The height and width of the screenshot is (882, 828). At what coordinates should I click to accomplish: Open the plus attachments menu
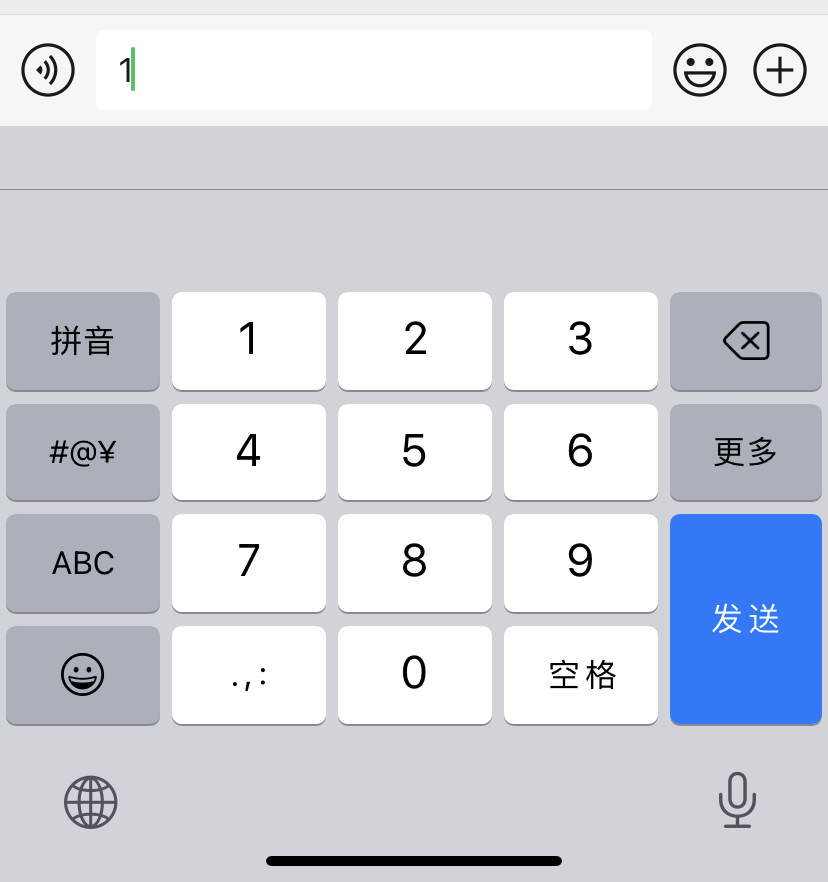[779, 70]
